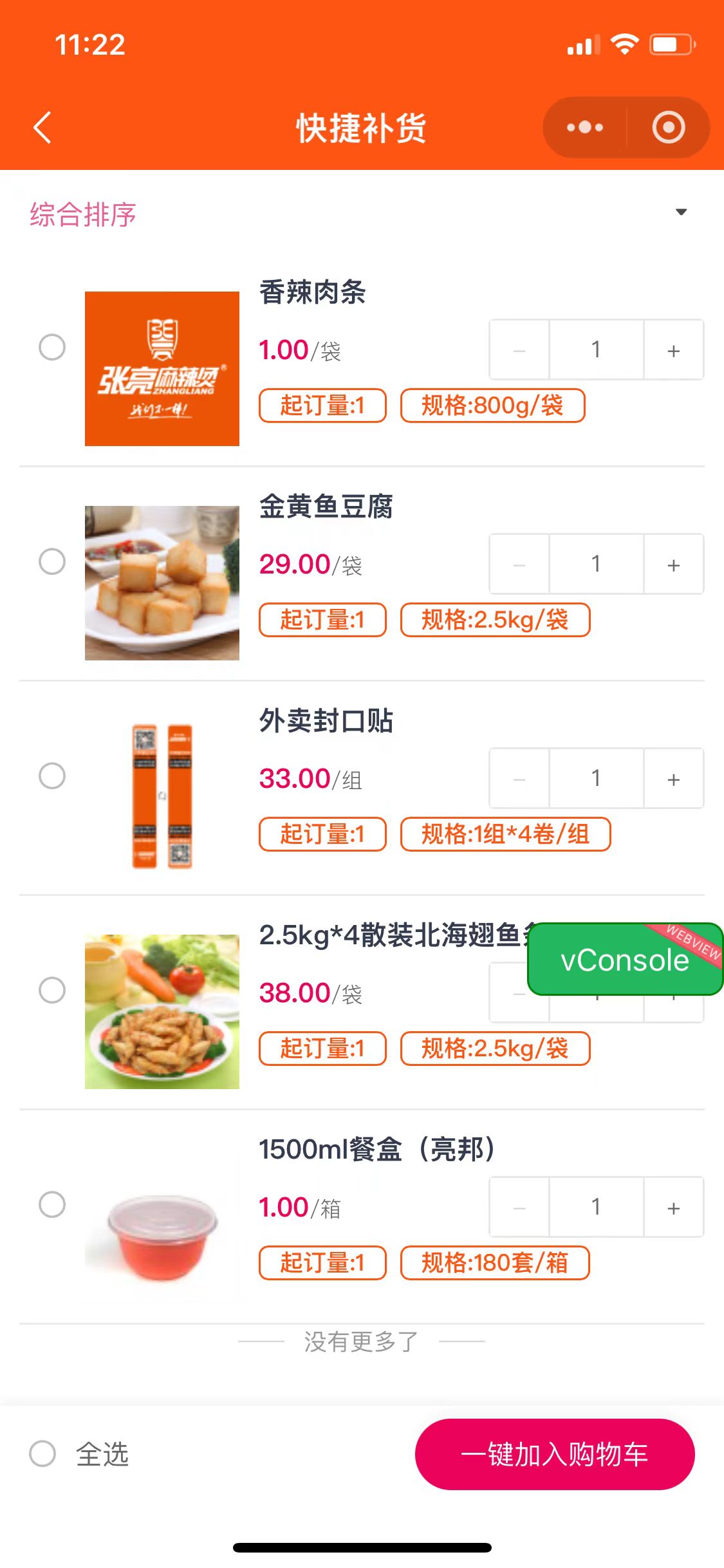Open the 金黄鱼豆腐 product image
Image resolution: width=724 pixels, height=1568 pixels.
pos(162,583)
